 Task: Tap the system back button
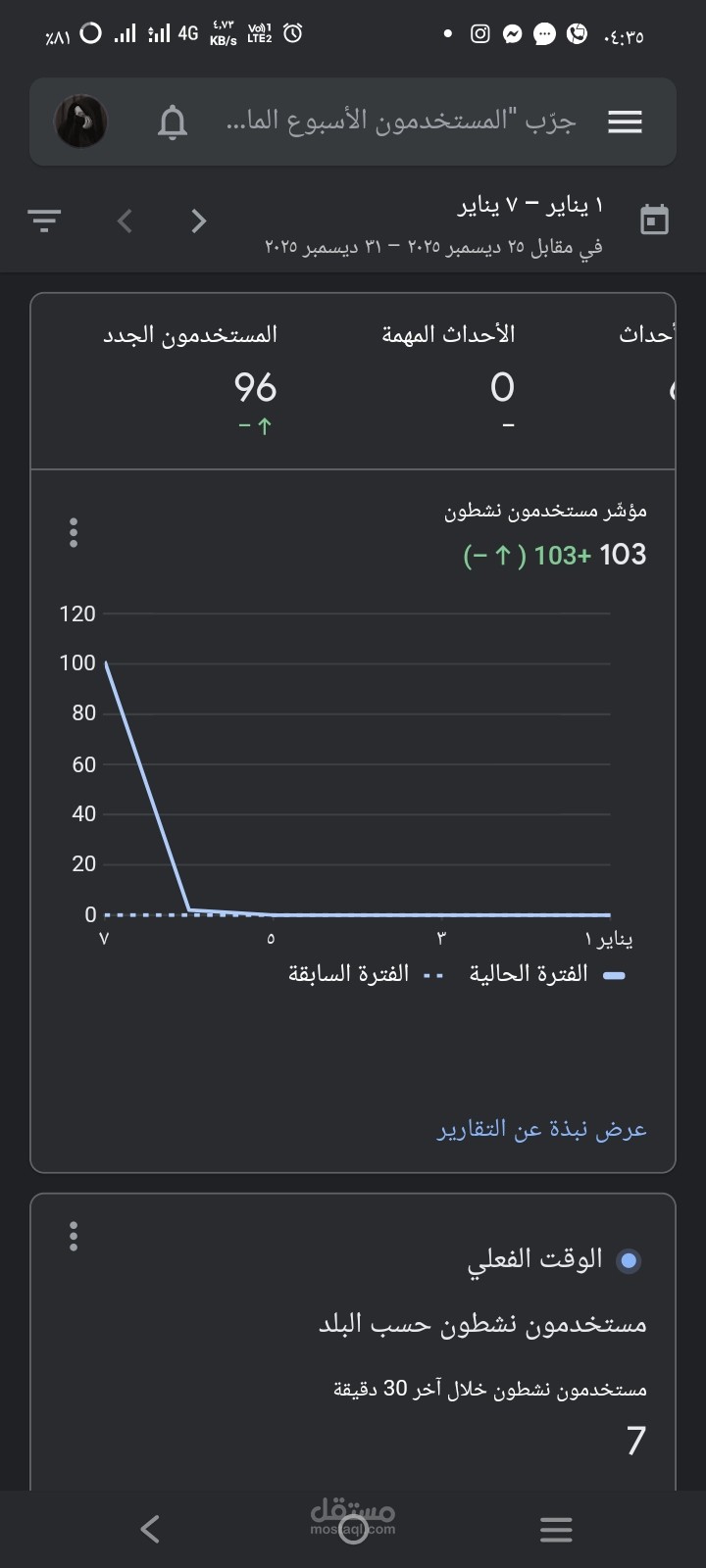pyautogui.click(x=150, y=1529)
